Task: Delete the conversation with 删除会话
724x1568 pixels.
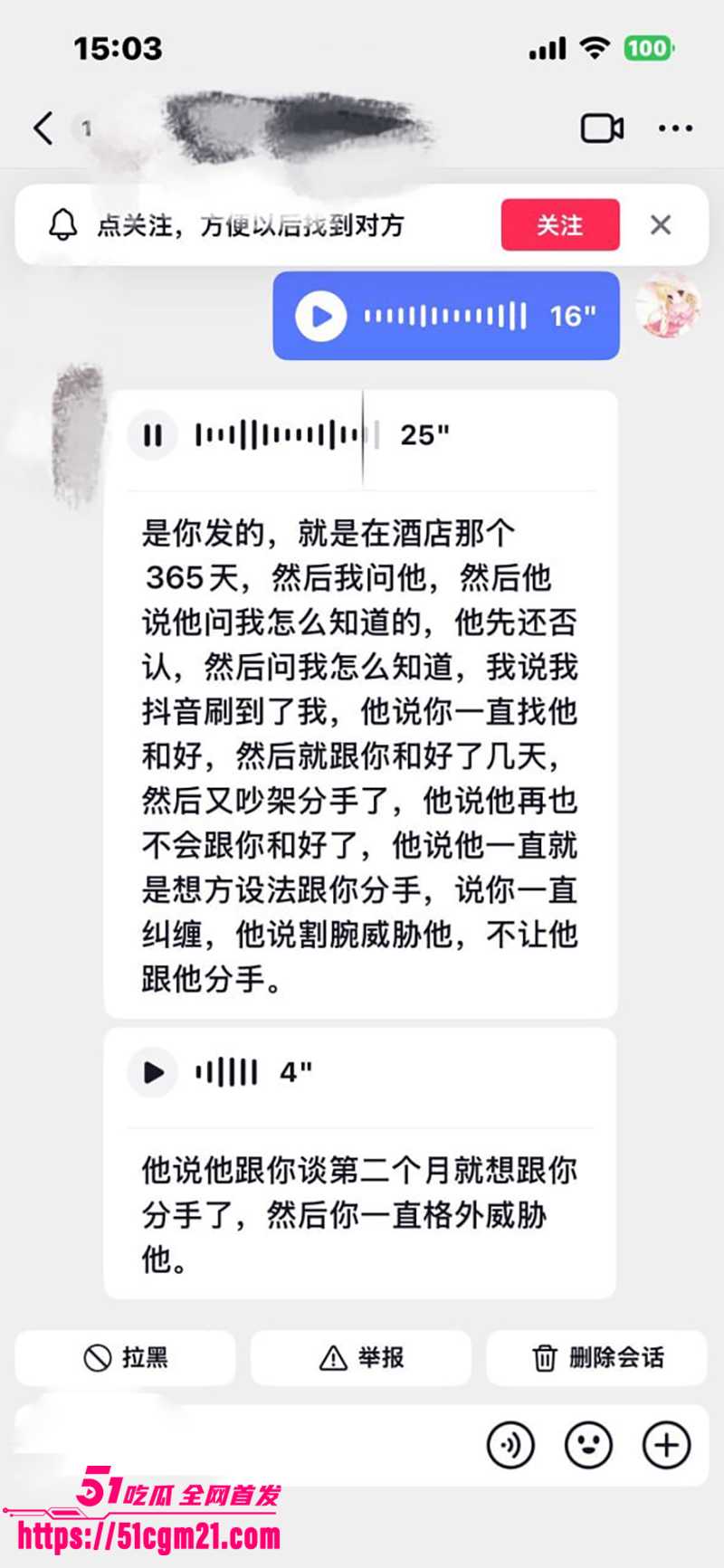Action: point(597,1357)
